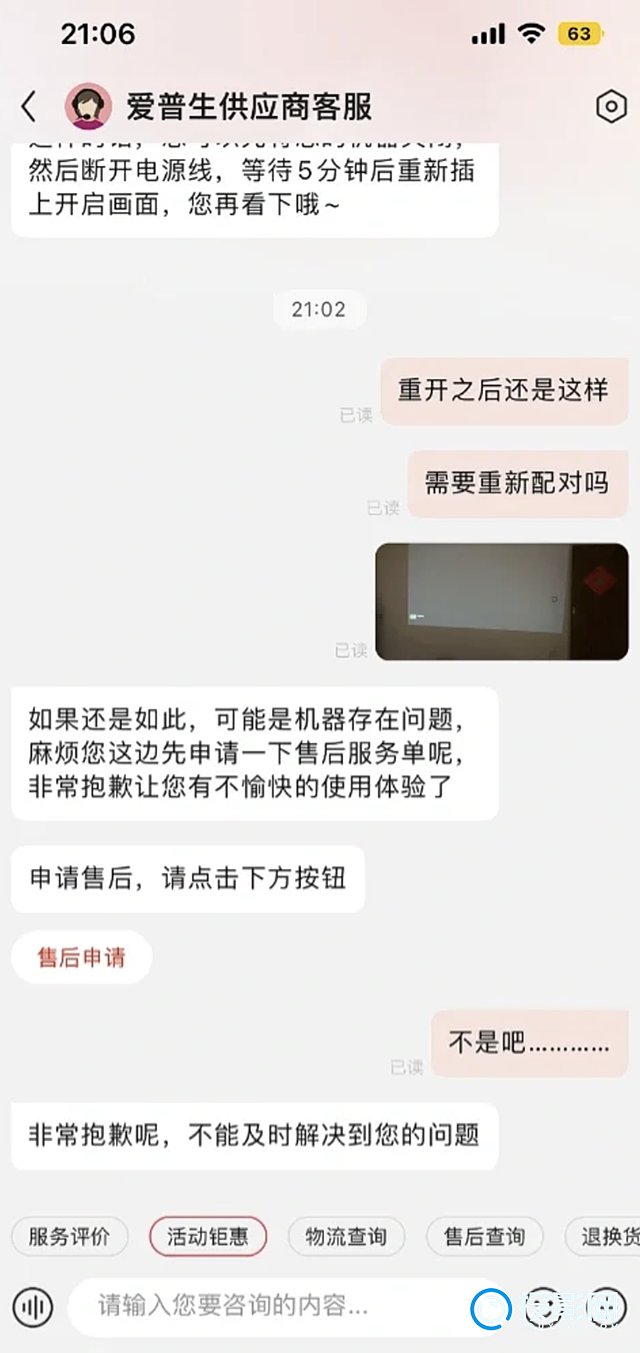Go back from the customer service chat
Viewport: 640px width, 1353px height.
[x=29, y=106]
